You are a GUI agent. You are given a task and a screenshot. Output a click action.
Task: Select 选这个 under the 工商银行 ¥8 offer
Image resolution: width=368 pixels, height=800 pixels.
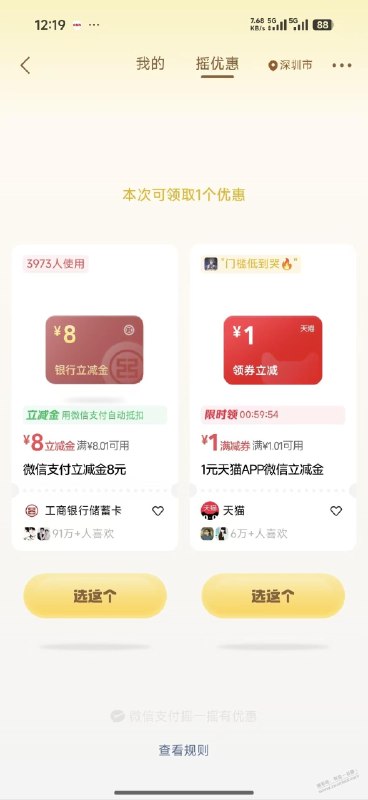coord(95,596)
